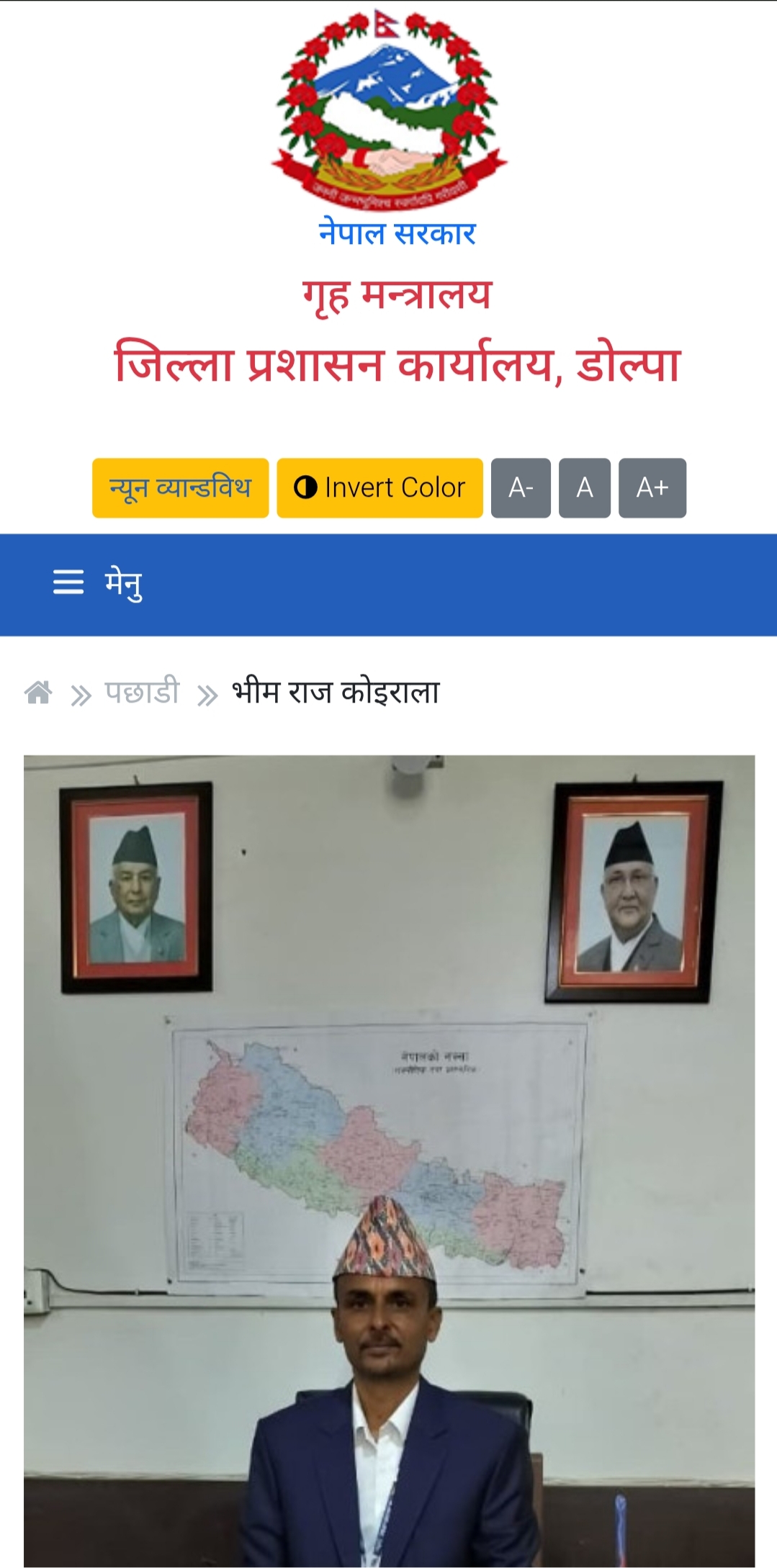Toggle the Invert Color button
This screenshot has width=777, height=1568.
click(x=379, y=487)
